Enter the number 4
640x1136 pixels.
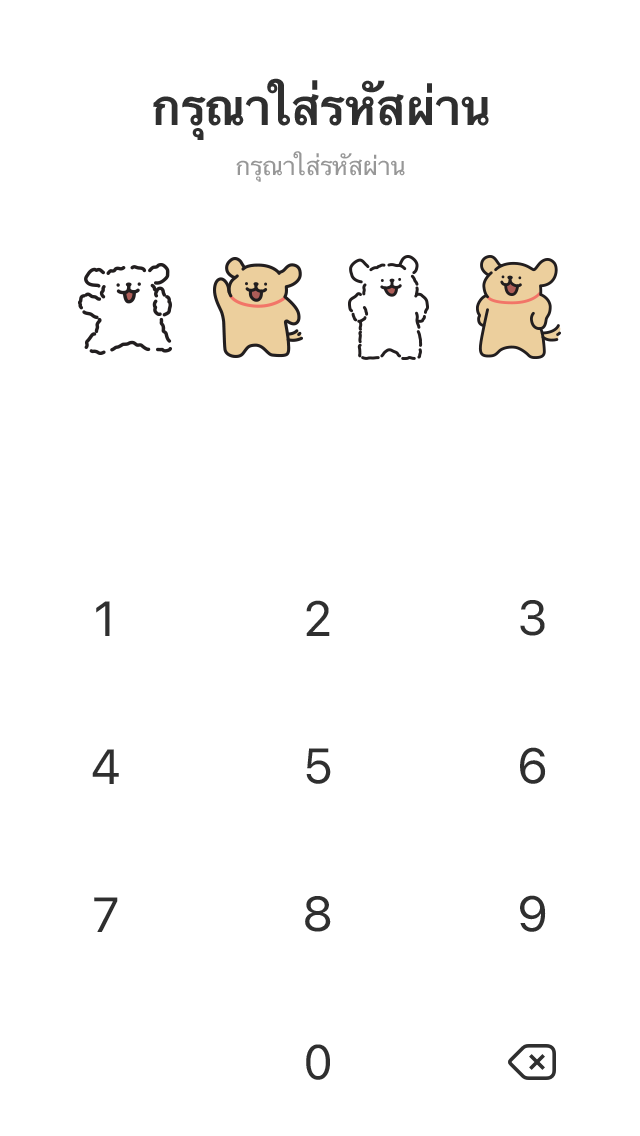(105, 767)
